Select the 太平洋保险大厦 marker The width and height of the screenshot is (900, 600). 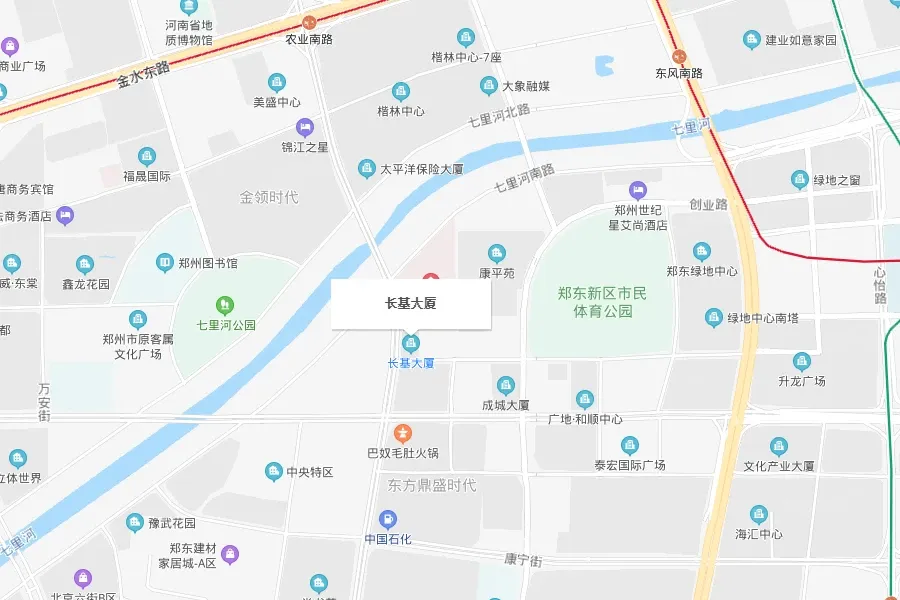coord(366,169)
